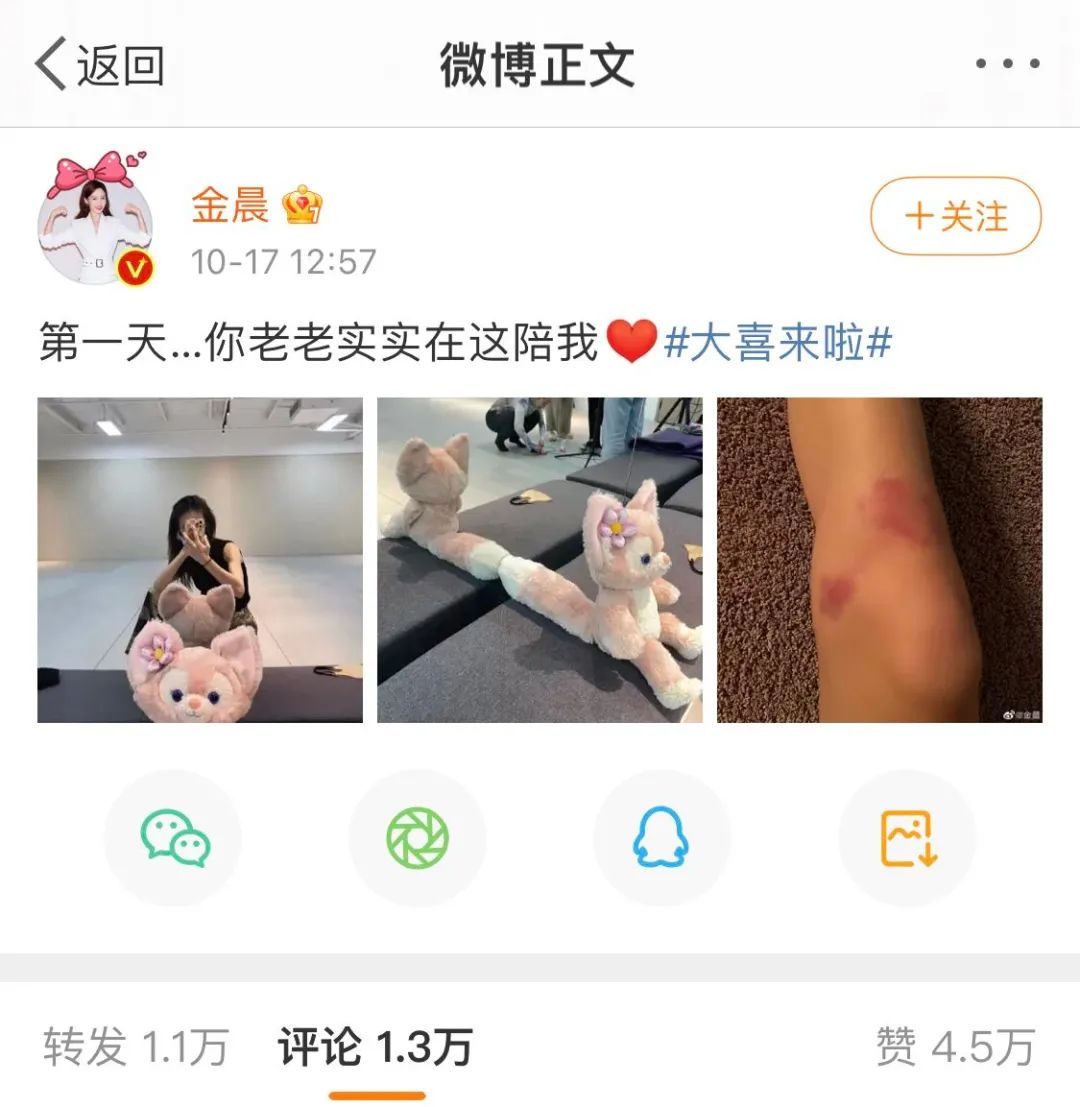The image size is (1080, 1107).
Task: Save the post as an image
Action: pos(907,838)
